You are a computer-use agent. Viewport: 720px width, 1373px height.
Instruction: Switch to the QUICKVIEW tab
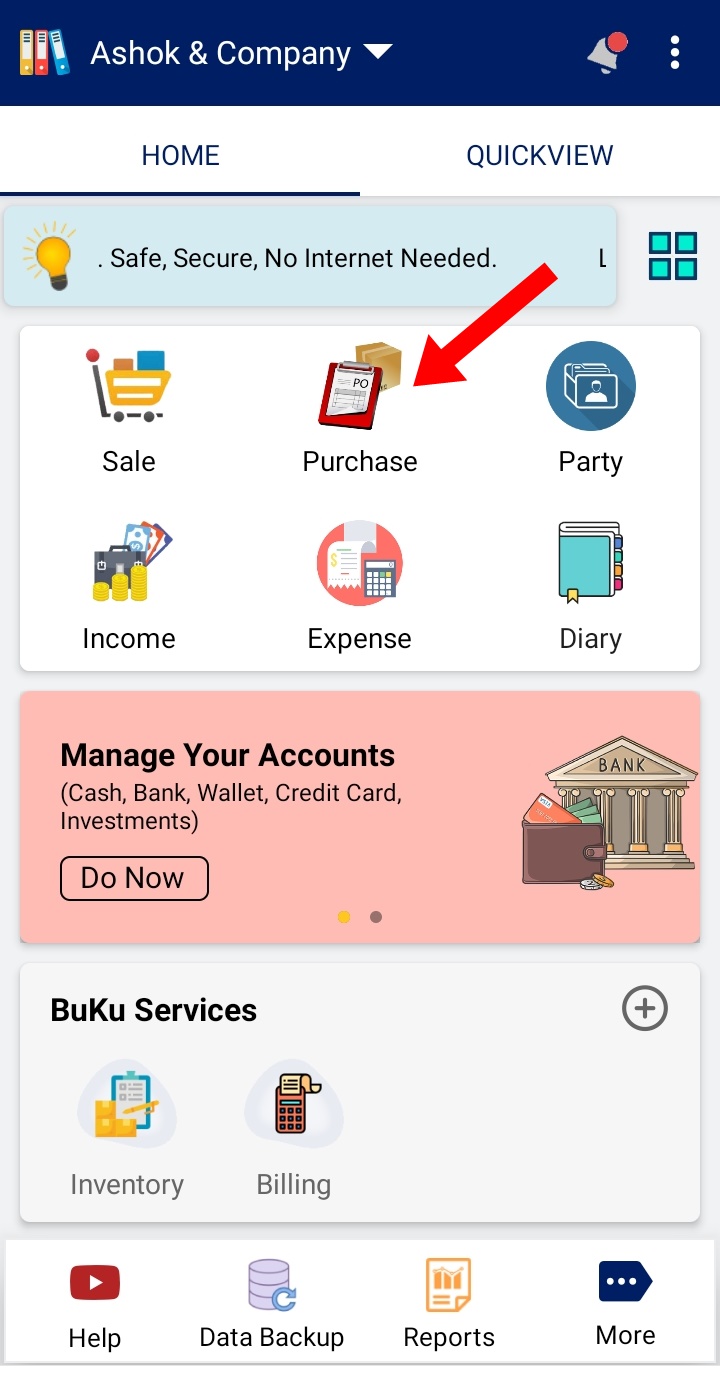pos(539,156)
